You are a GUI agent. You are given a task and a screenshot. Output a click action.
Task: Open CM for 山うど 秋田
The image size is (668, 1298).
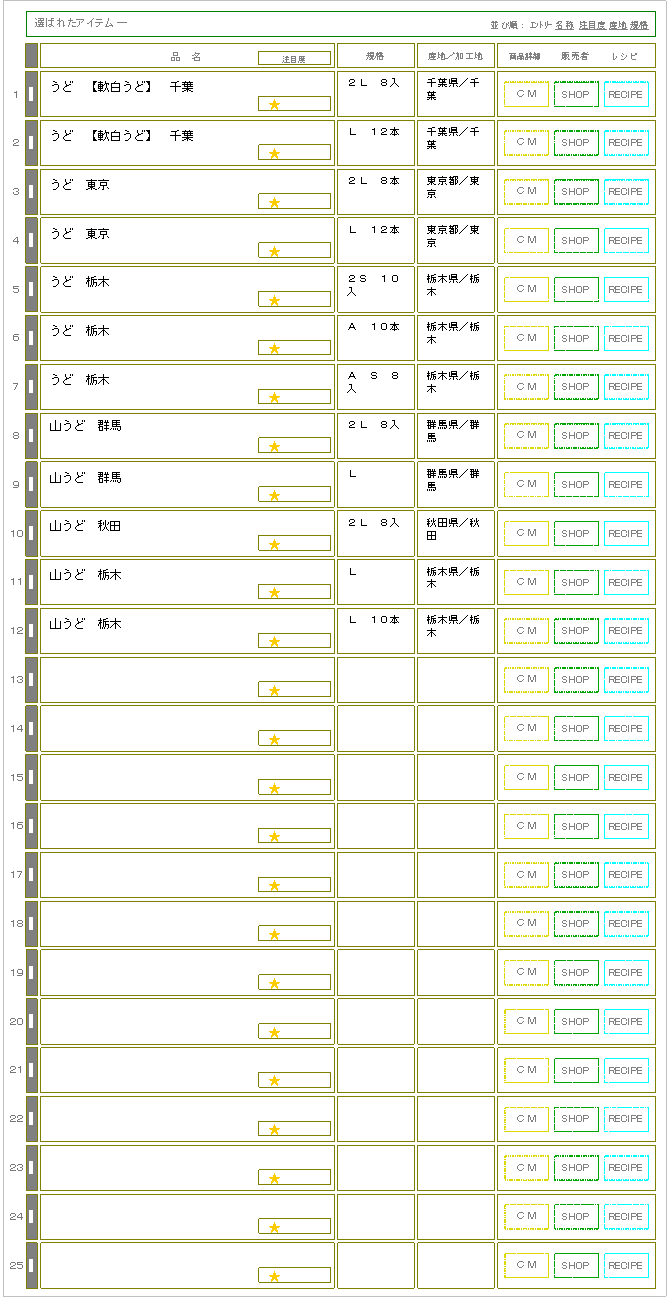click(526, 533)
